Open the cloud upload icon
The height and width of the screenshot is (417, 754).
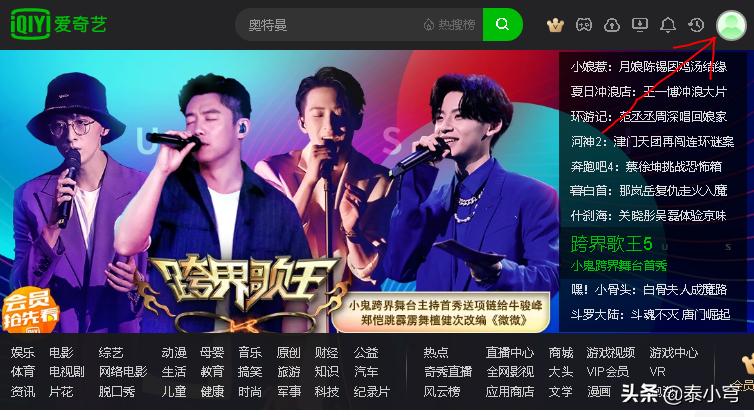pos(612,24)
